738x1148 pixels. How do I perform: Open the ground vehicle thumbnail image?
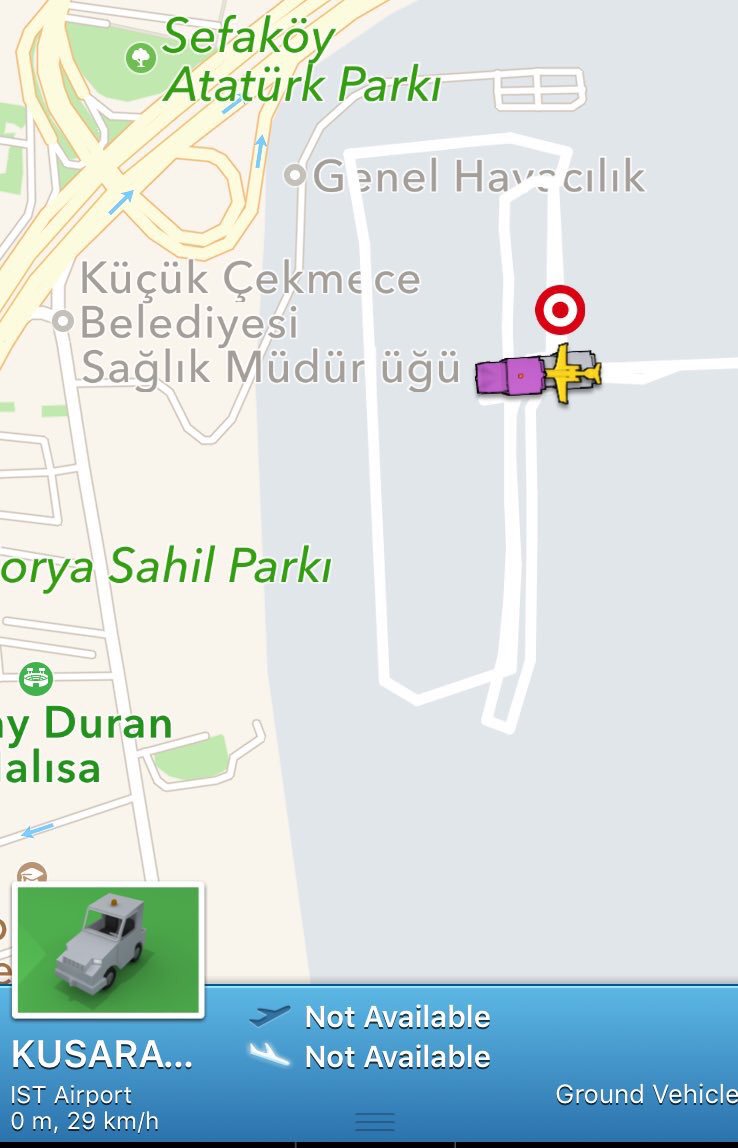pos(109,949)
